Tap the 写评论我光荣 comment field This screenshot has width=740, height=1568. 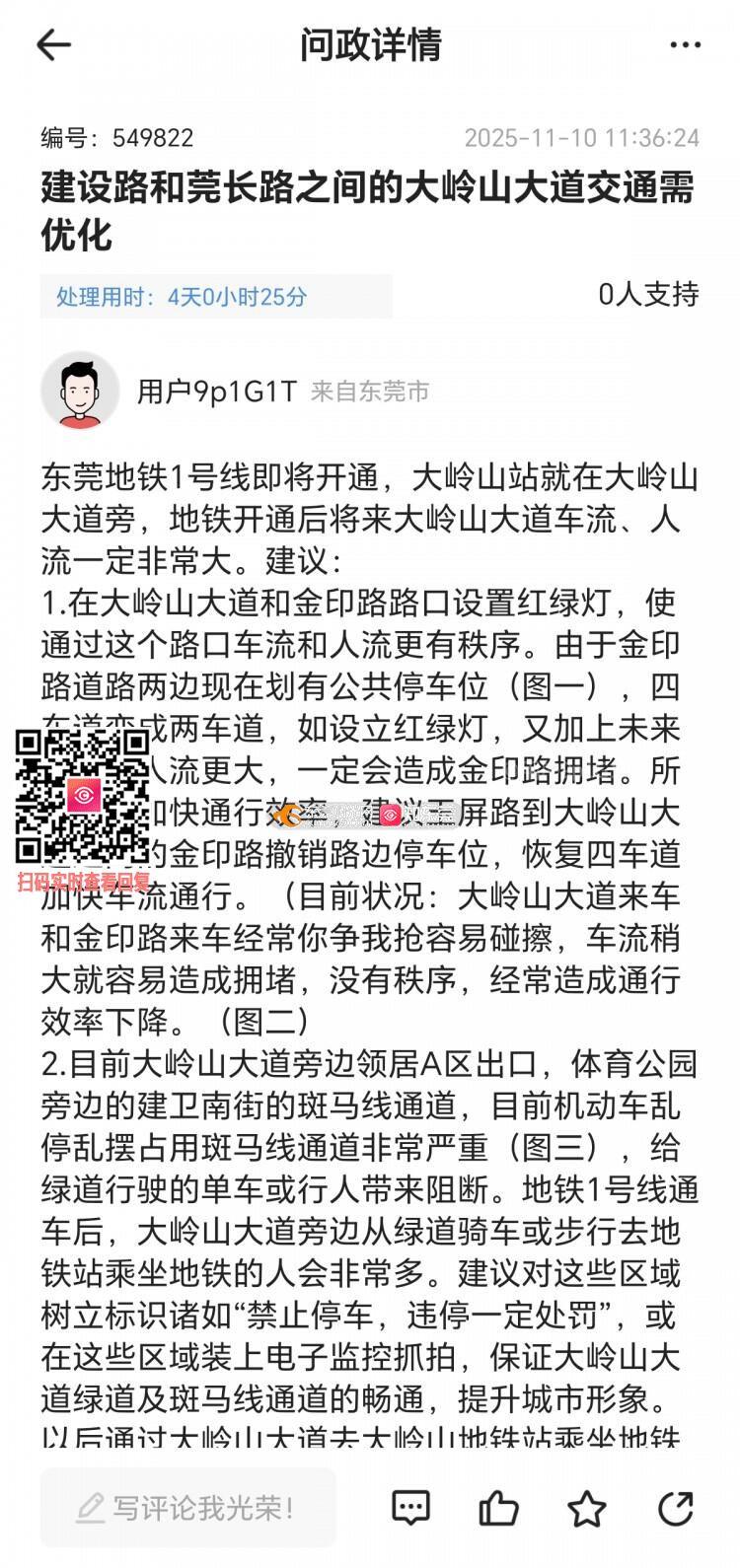[x=187, y=1507]
